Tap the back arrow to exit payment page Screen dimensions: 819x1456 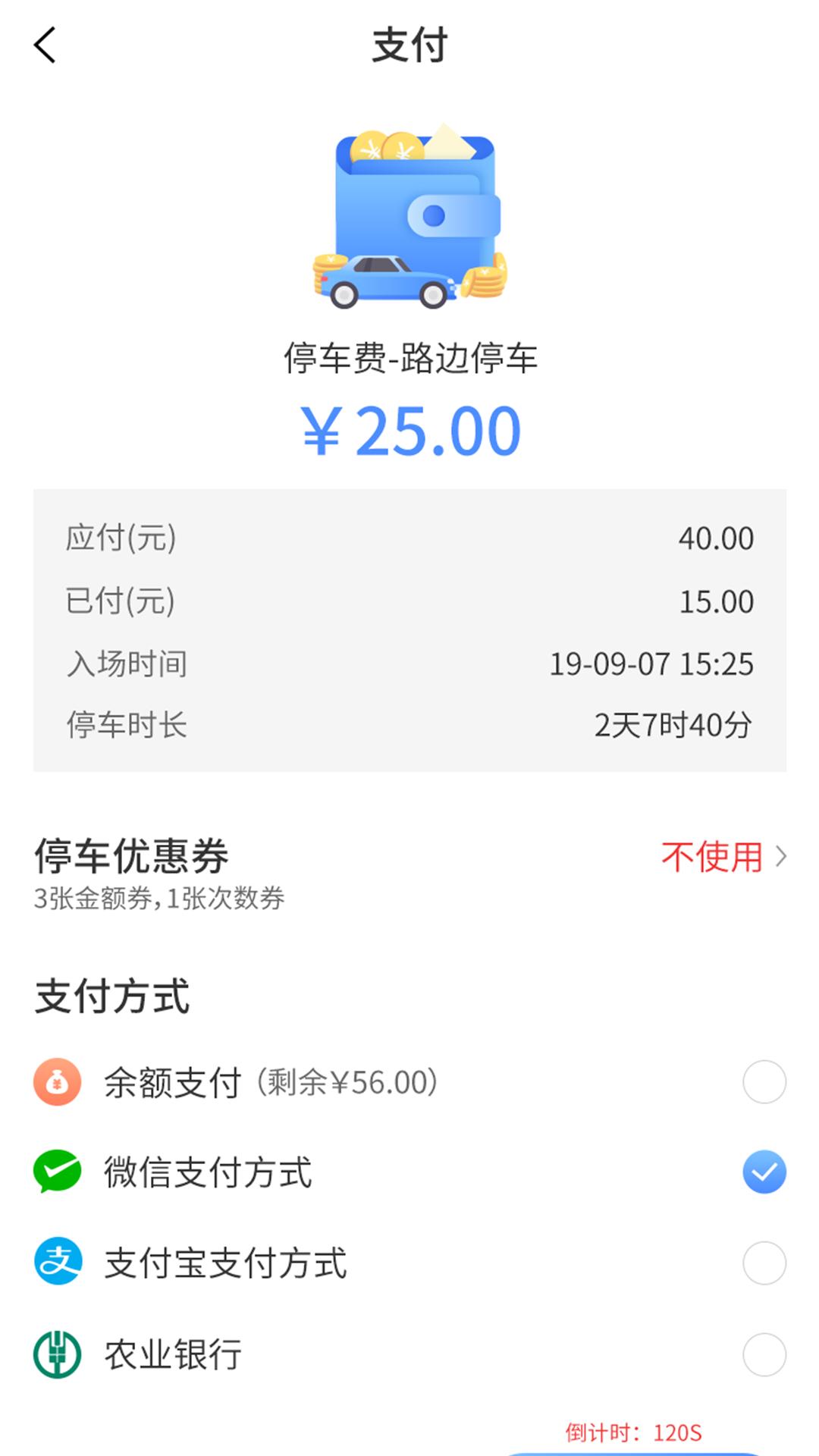tap(45, 45)
